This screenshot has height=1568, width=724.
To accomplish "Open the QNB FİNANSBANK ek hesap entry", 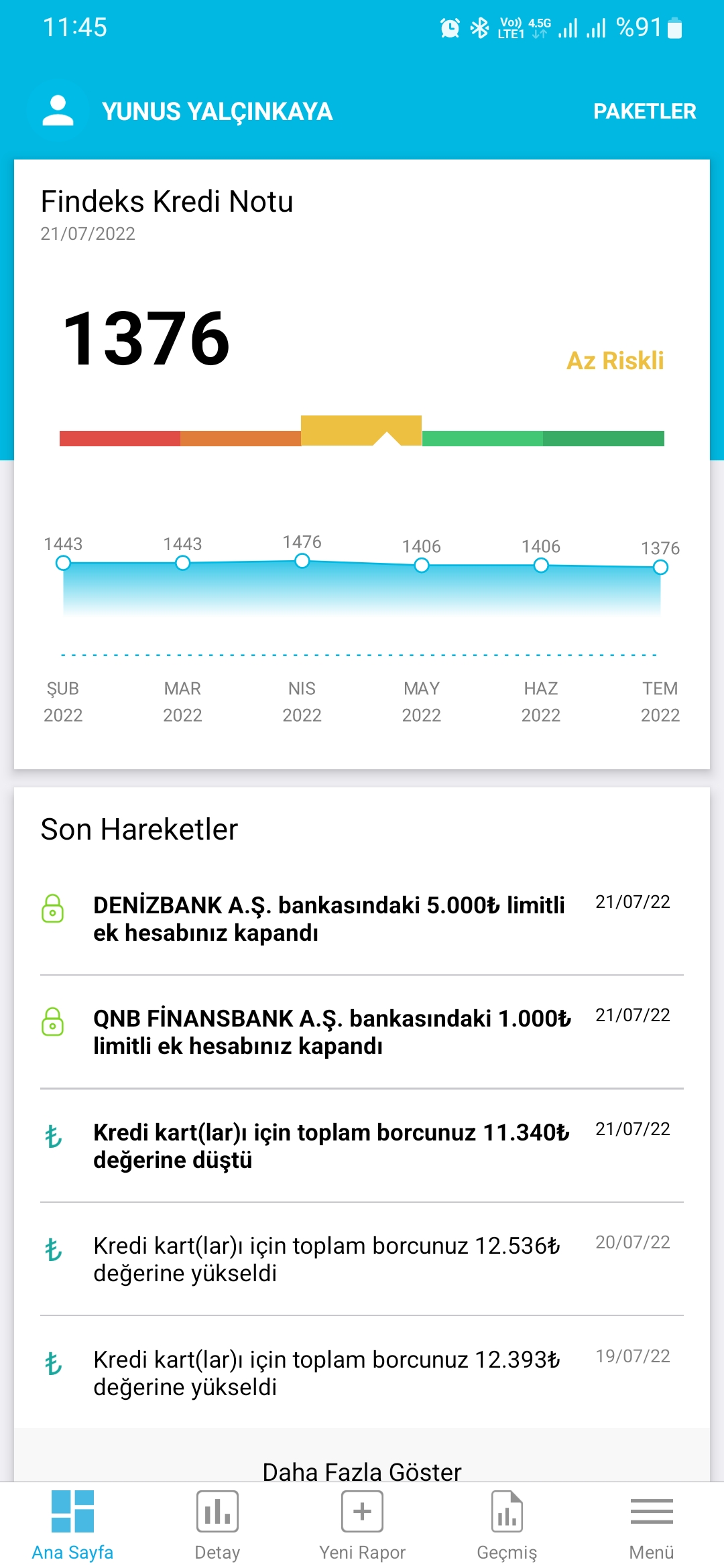I will [362, 1032].
